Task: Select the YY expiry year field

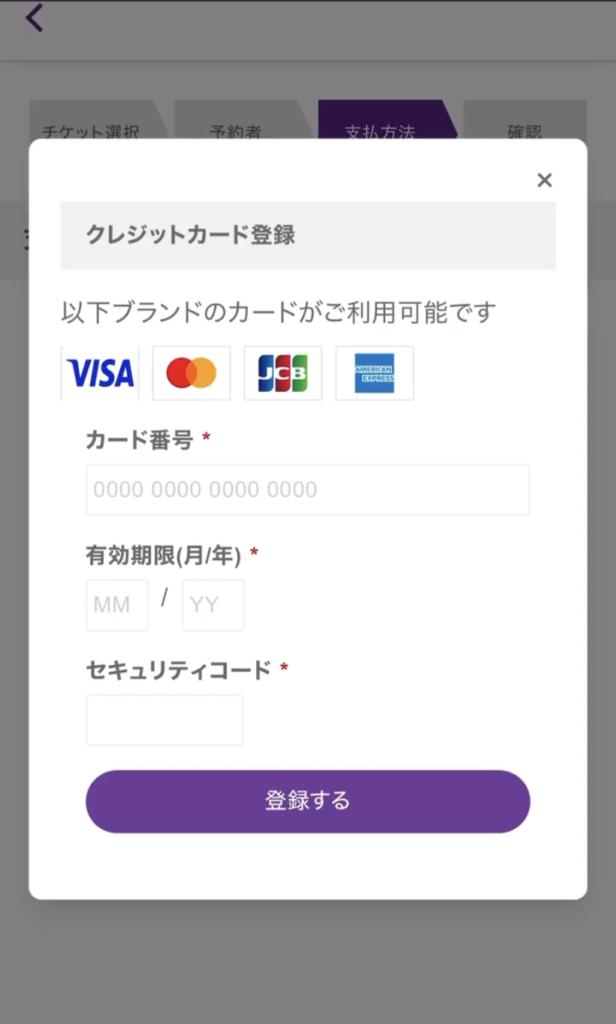Action: pyautogui.click(x=212, y=605)
